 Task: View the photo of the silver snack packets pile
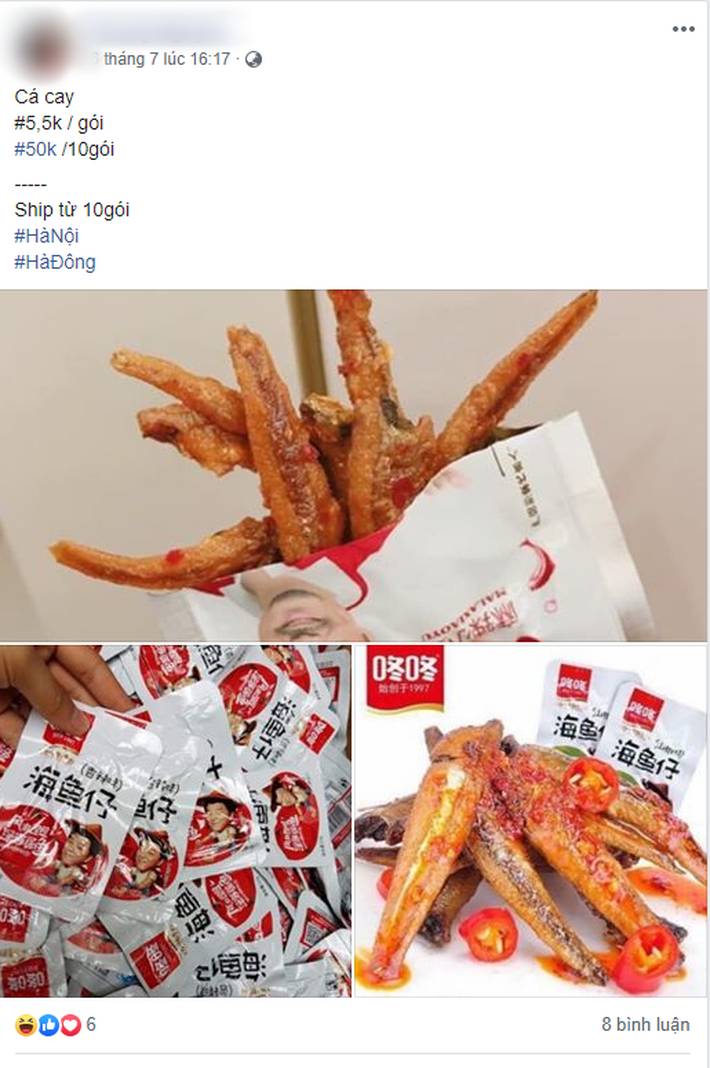(x=175, y=821)
